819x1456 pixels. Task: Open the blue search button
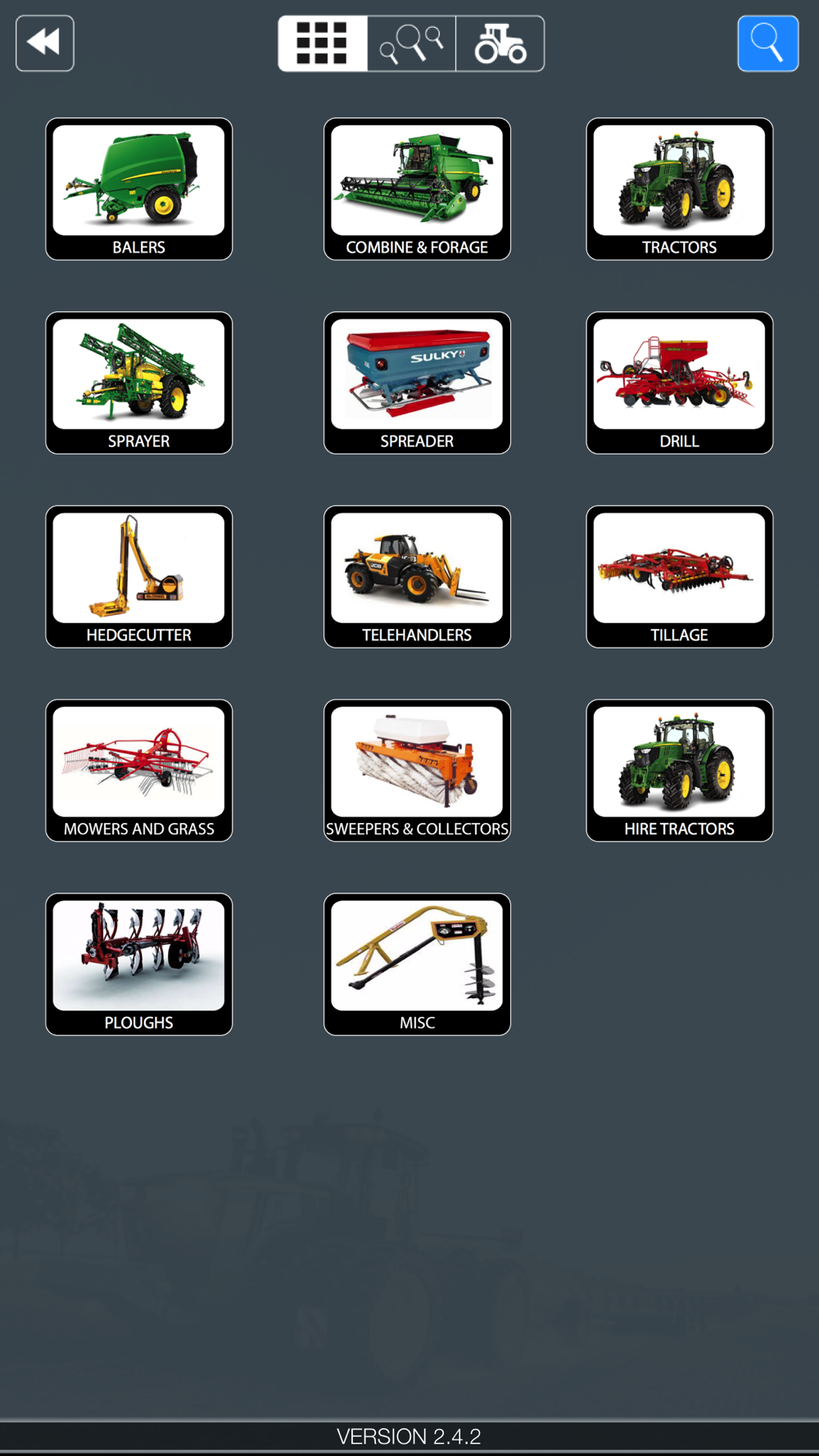tap(767, 43)
